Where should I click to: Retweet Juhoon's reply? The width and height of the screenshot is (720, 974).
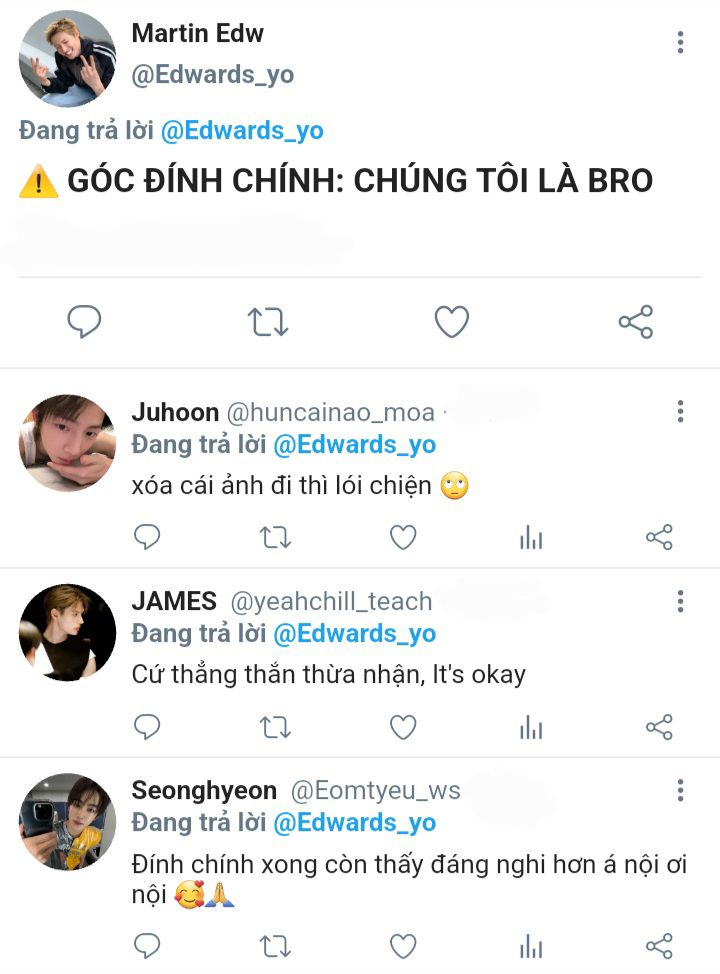275,538
